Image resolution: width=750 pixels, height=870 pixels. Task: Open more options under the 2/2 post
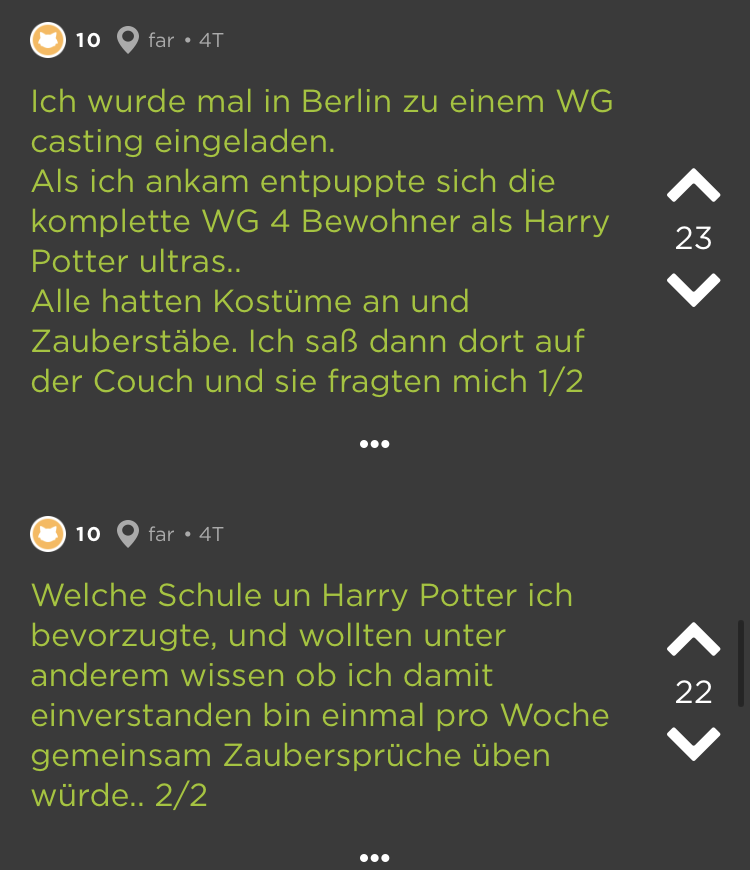[x=374, y=857]
